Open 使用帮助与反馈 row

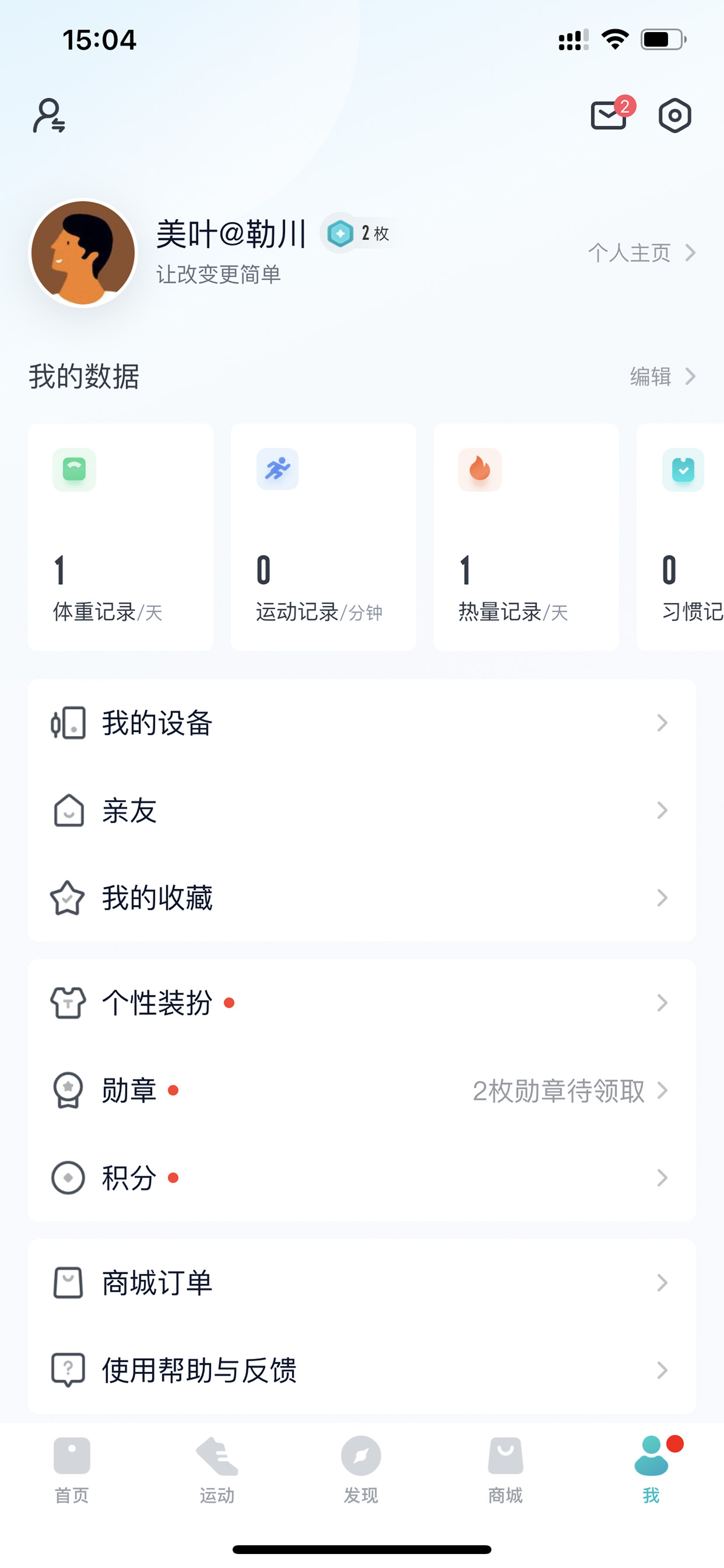tap(362, 1371)
